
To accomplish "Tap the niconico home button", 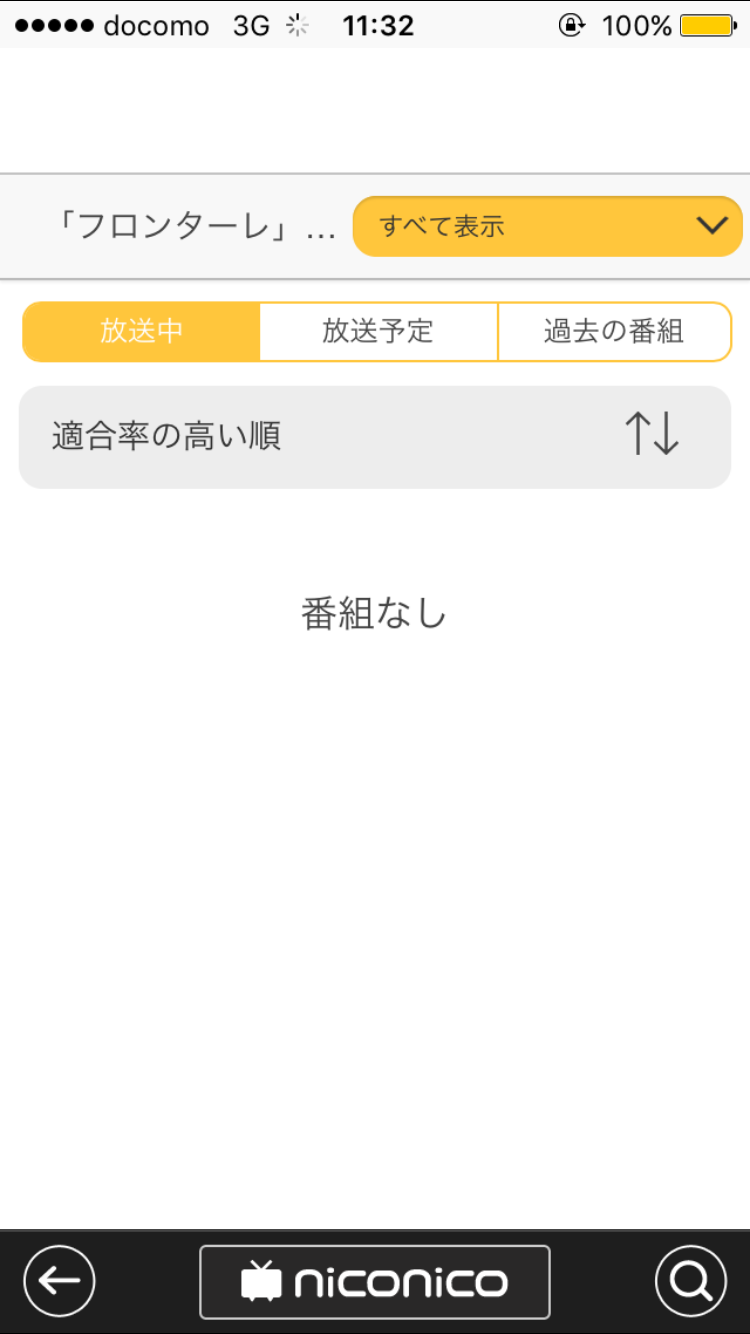I will (375, 1282).
